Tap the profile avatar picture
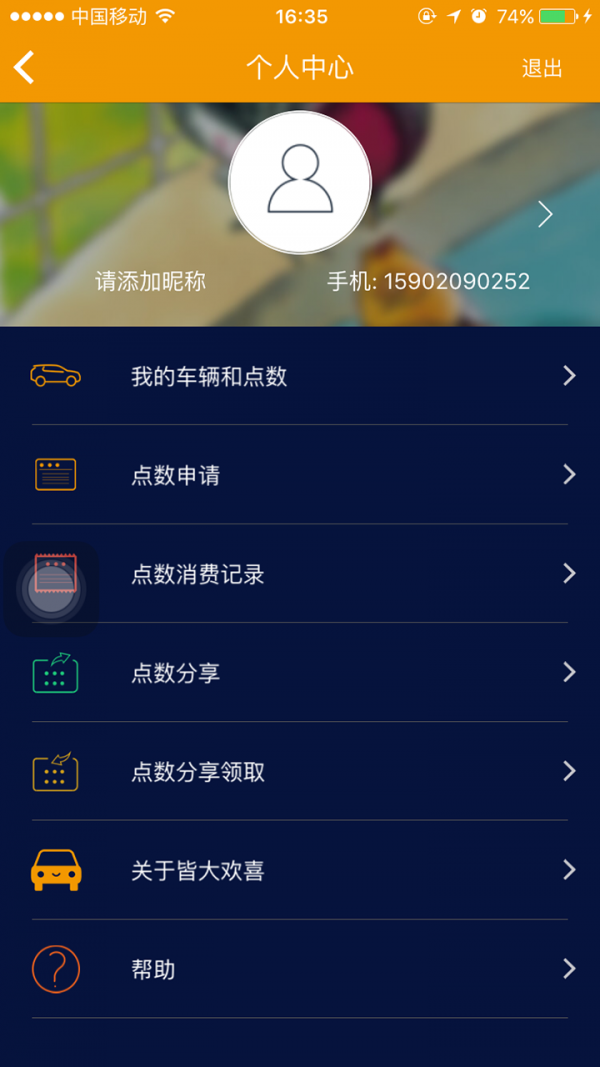The height and width of the screenshot is (1067, 600). 300,182
